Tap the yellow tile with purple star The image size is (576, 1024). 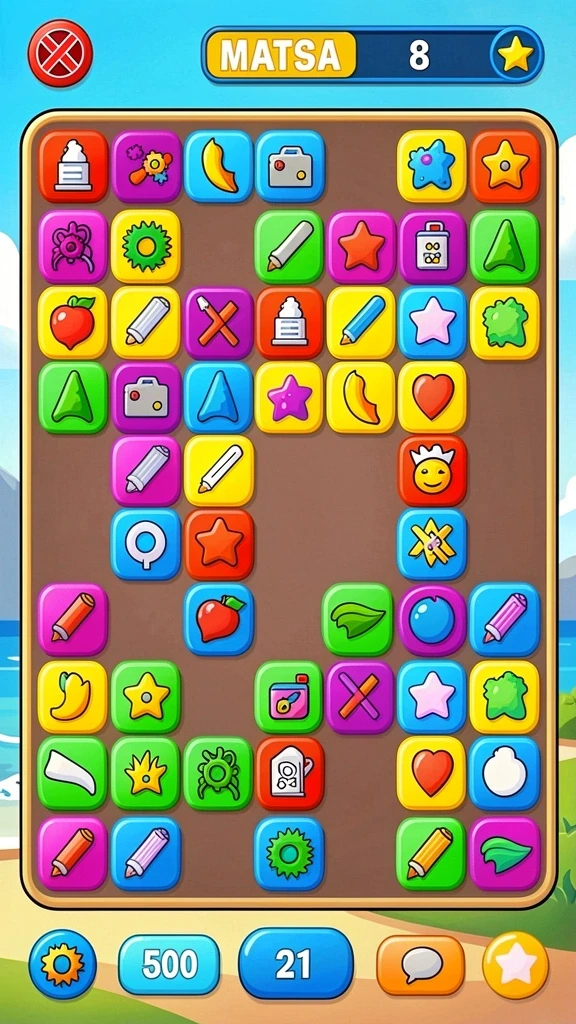(x=289, y=397)
